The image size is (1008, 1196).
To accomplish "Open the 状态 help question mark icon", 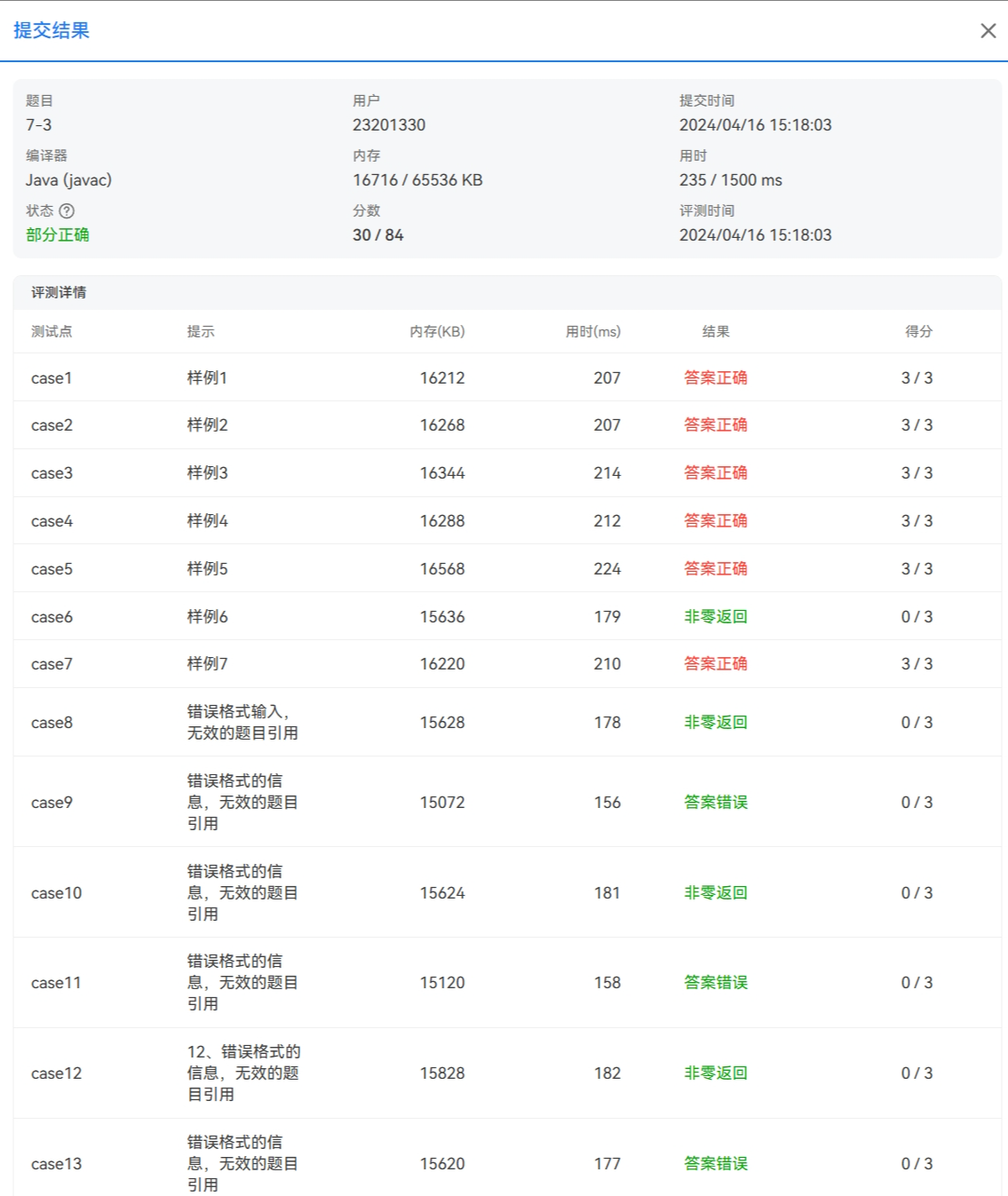I will point(67,210).
